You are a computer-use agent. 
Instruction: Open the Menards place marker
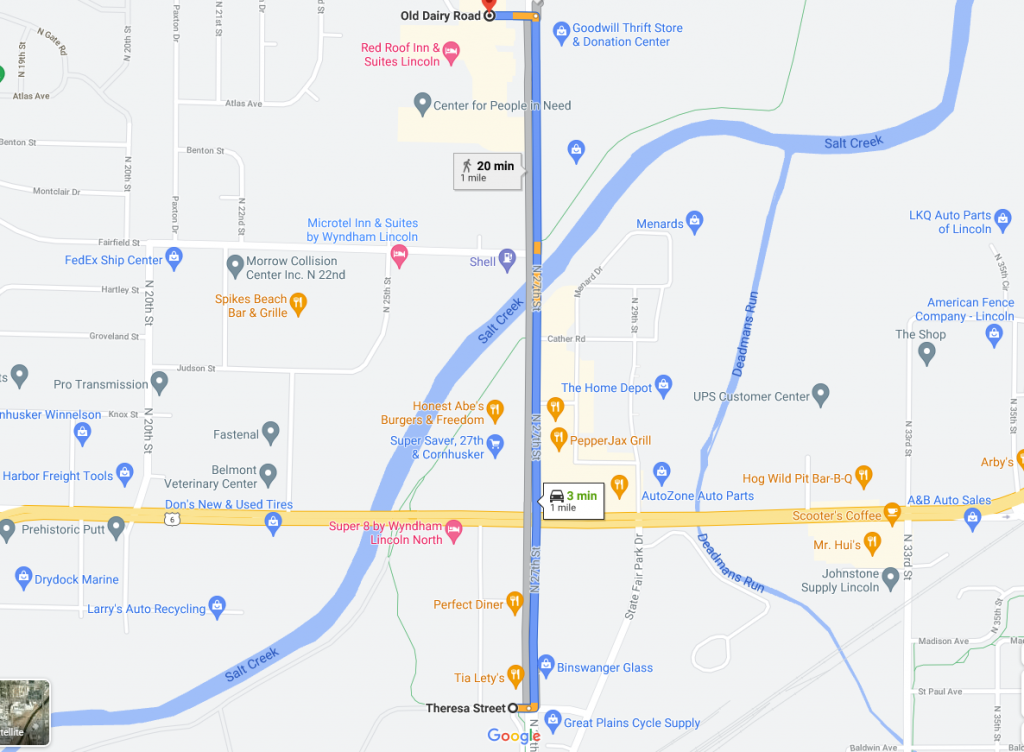[x=696, y=223]
